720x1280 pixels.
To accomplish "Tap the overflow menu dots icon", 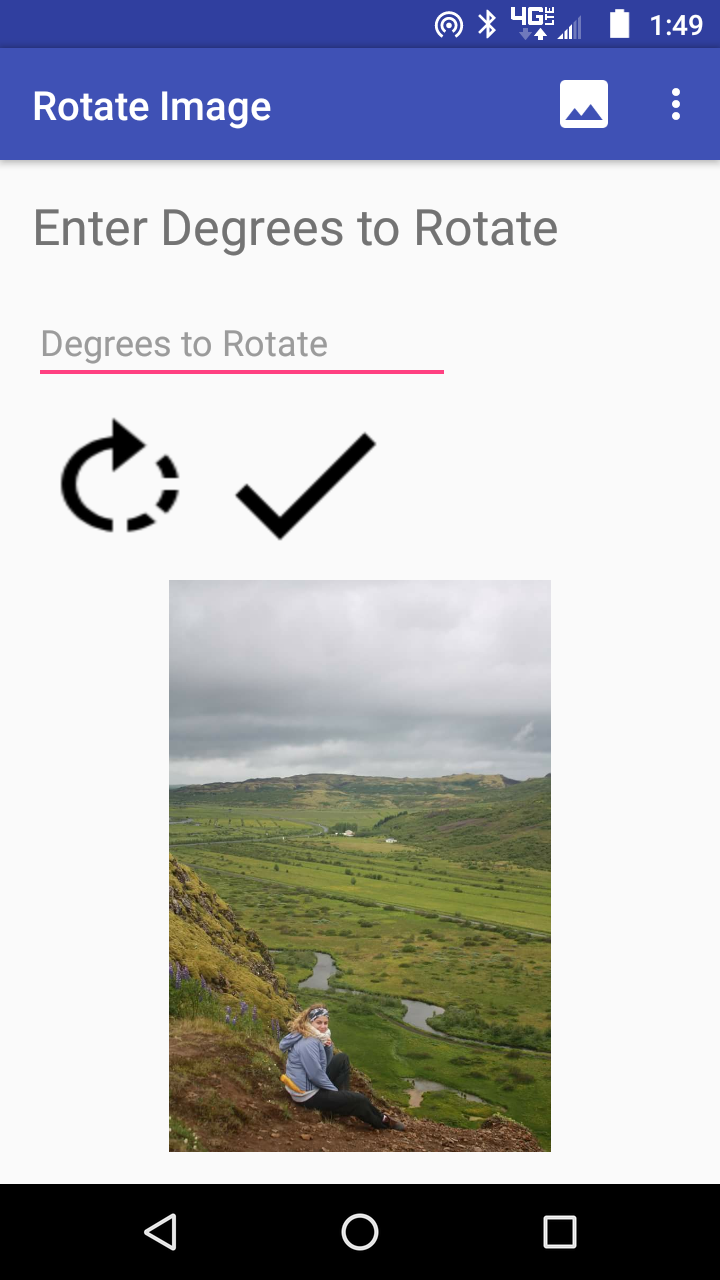I will point(676,103).
